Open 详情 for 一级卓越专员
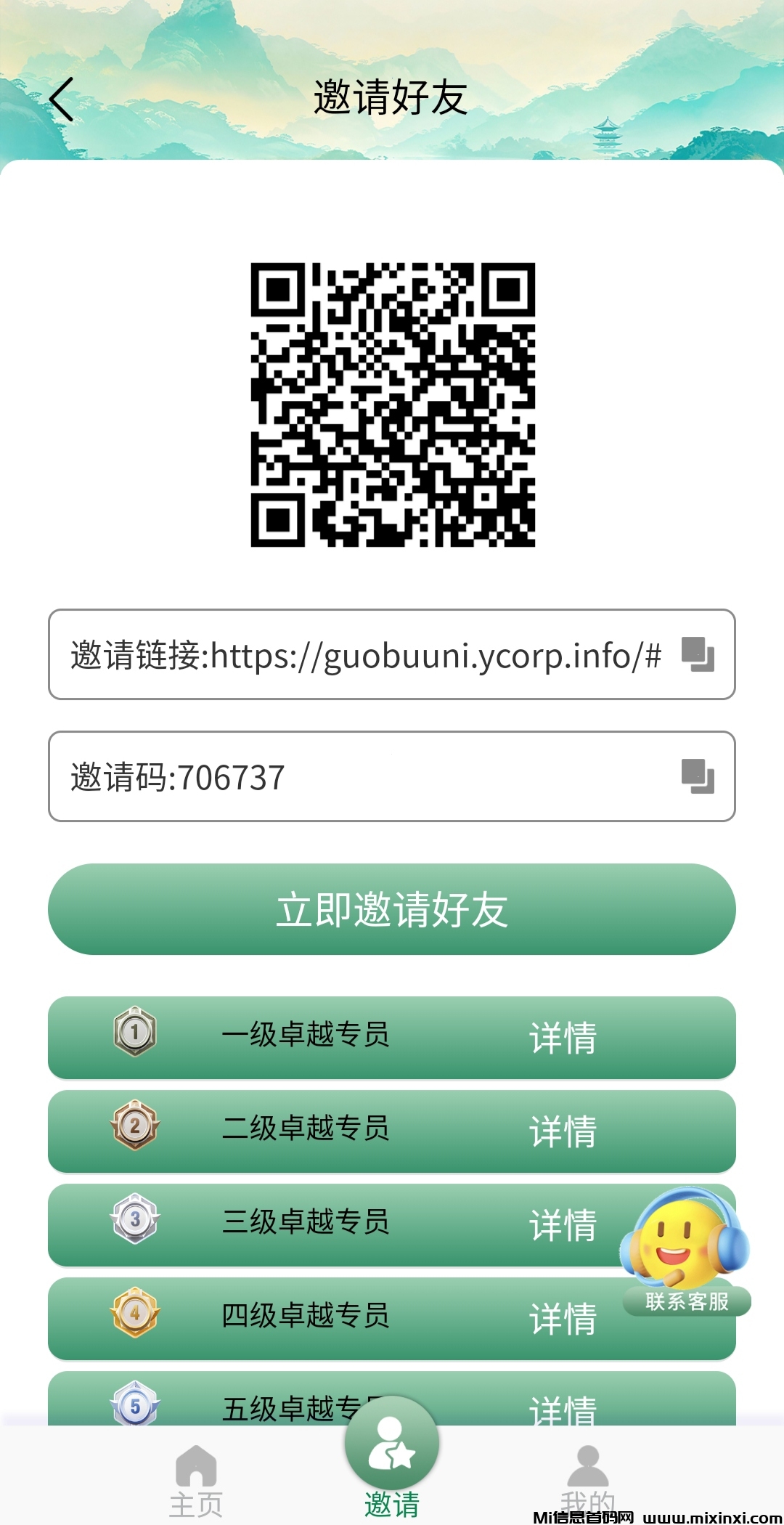The width and height of the screenshot is (784, 1525). 563,1038
